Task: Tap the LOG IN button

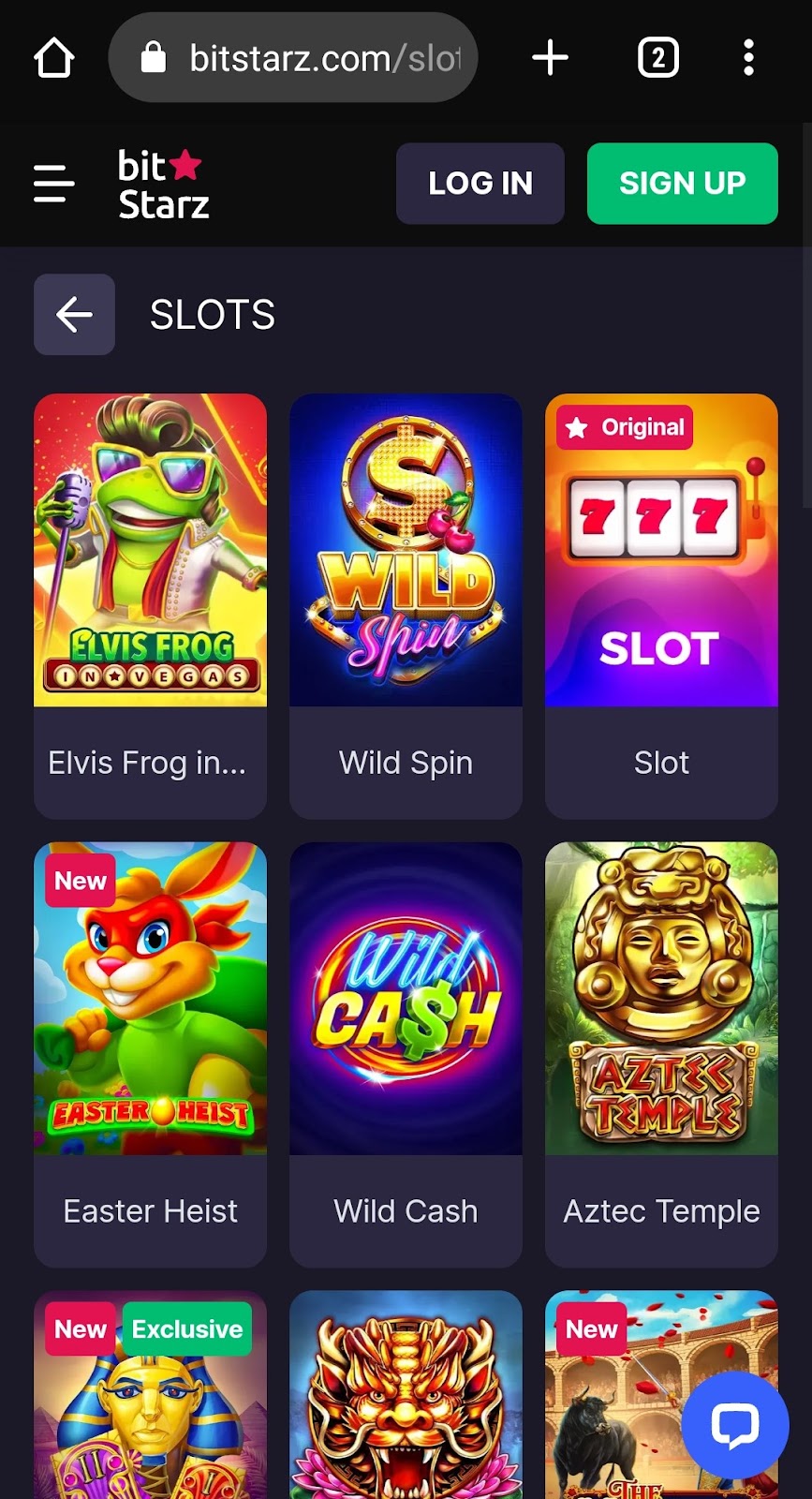Action: (x=480, y=184)
